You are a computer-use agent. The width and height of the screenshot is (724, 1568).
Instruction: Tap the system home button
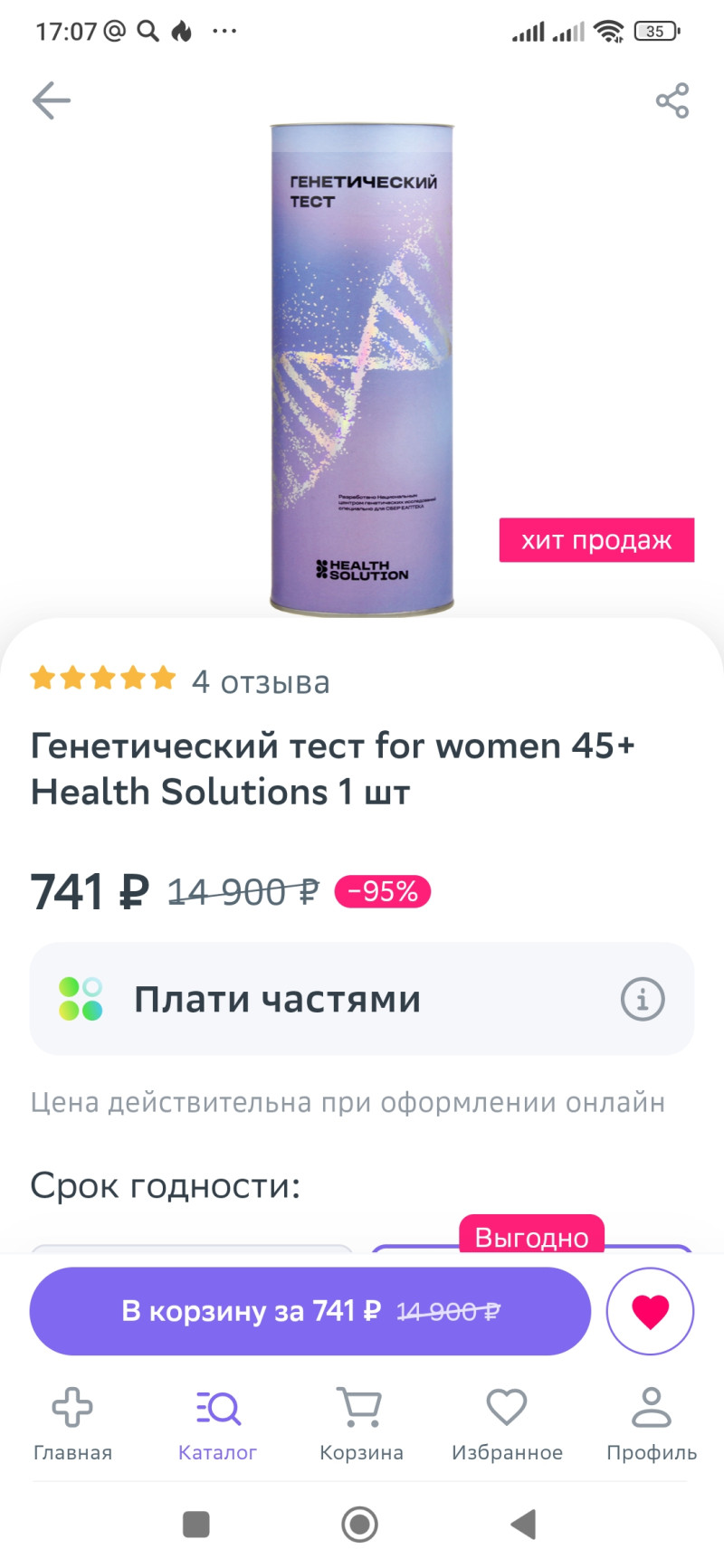pos(359,1525)
